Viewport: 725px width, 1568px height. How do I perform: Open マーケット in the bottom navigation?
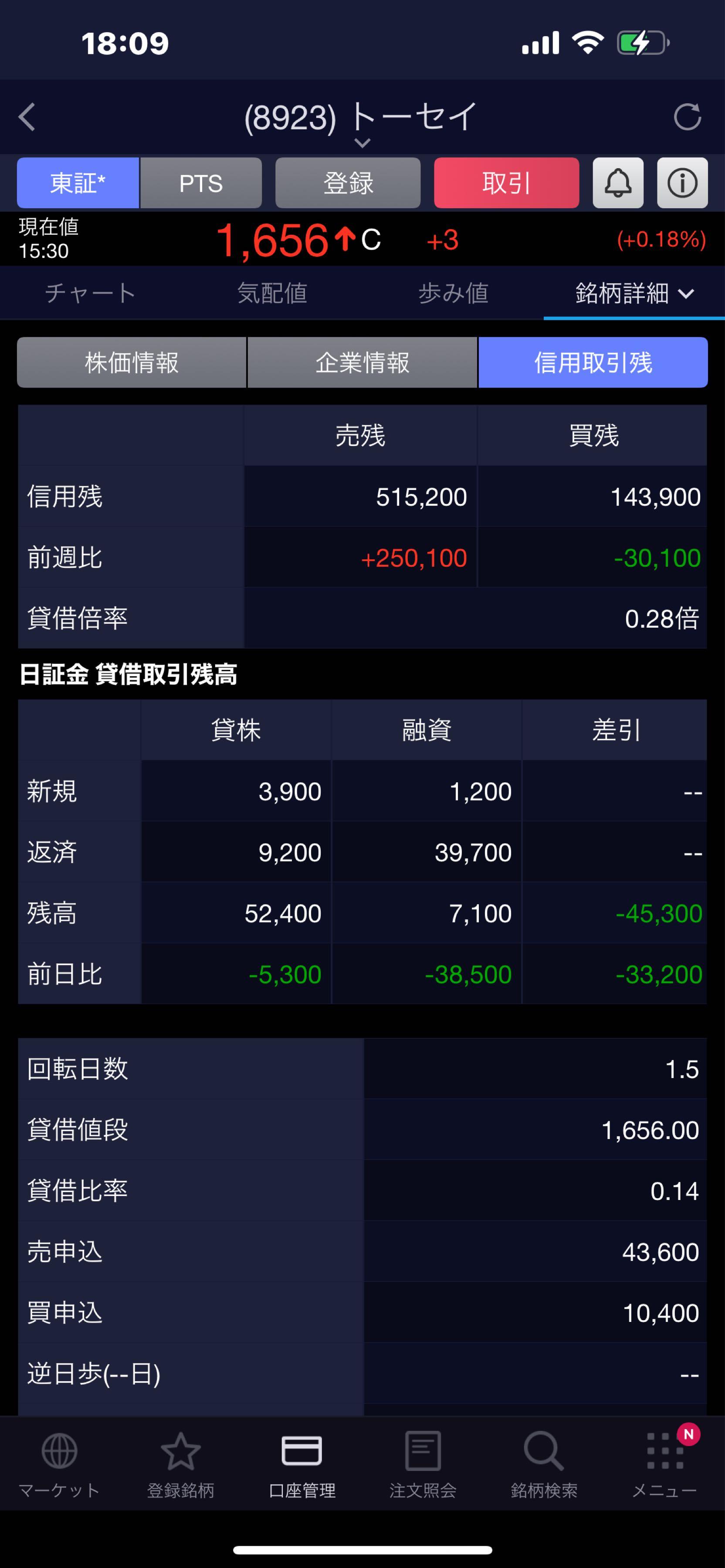tap(59, 1464)
